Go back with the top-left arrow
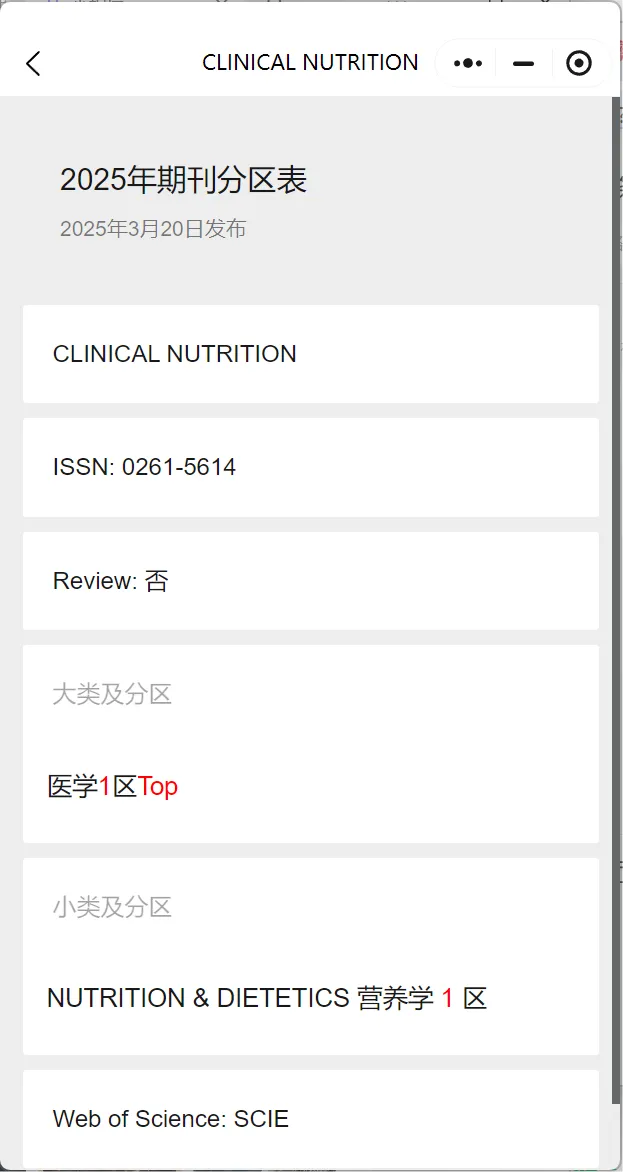This screenshot has height=1172, width=623. coord(33,64)
